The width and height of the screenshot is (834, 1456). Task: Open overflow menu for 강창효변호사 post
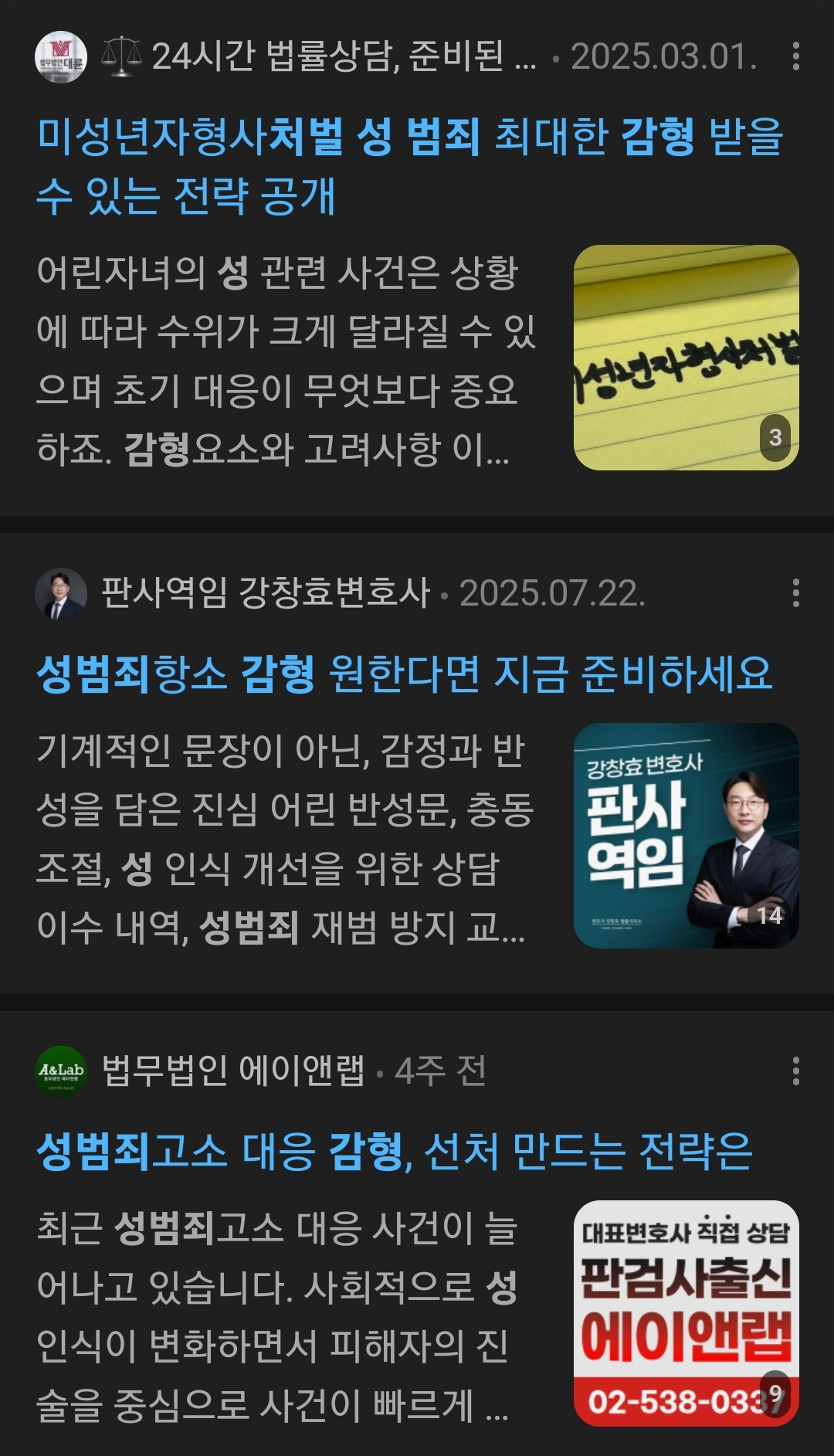[795, 593]
